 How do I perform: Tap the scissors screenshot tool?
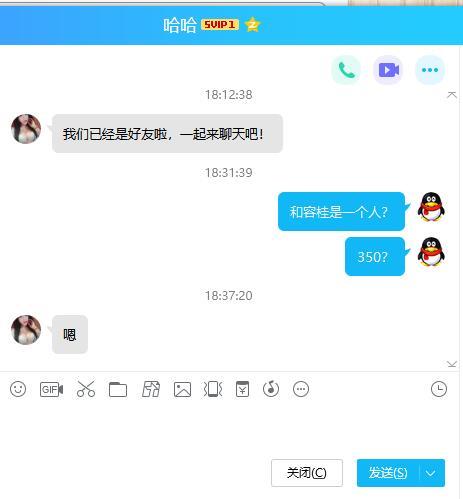pos(86,389)
